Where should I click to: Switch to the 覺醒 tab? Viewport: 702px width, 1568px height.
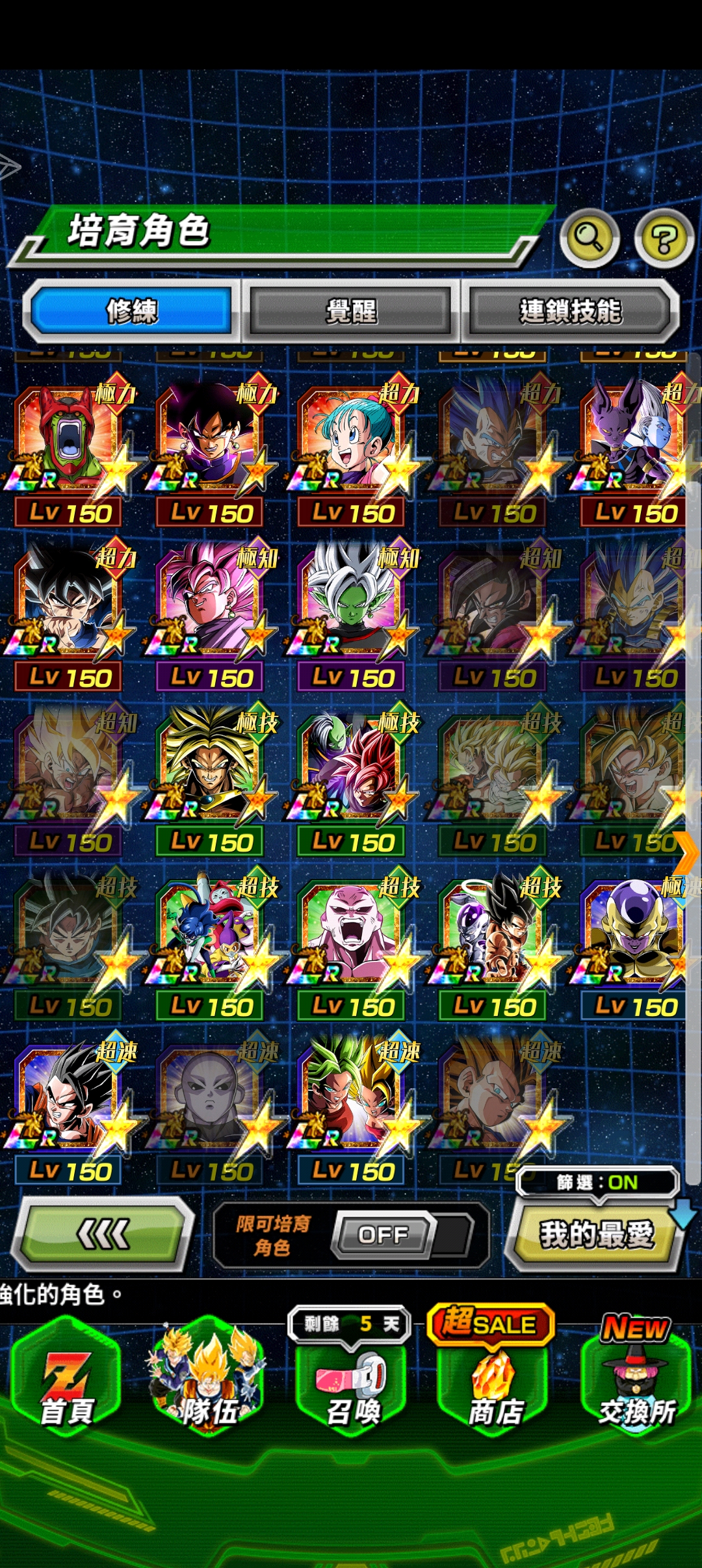point(351,311)
